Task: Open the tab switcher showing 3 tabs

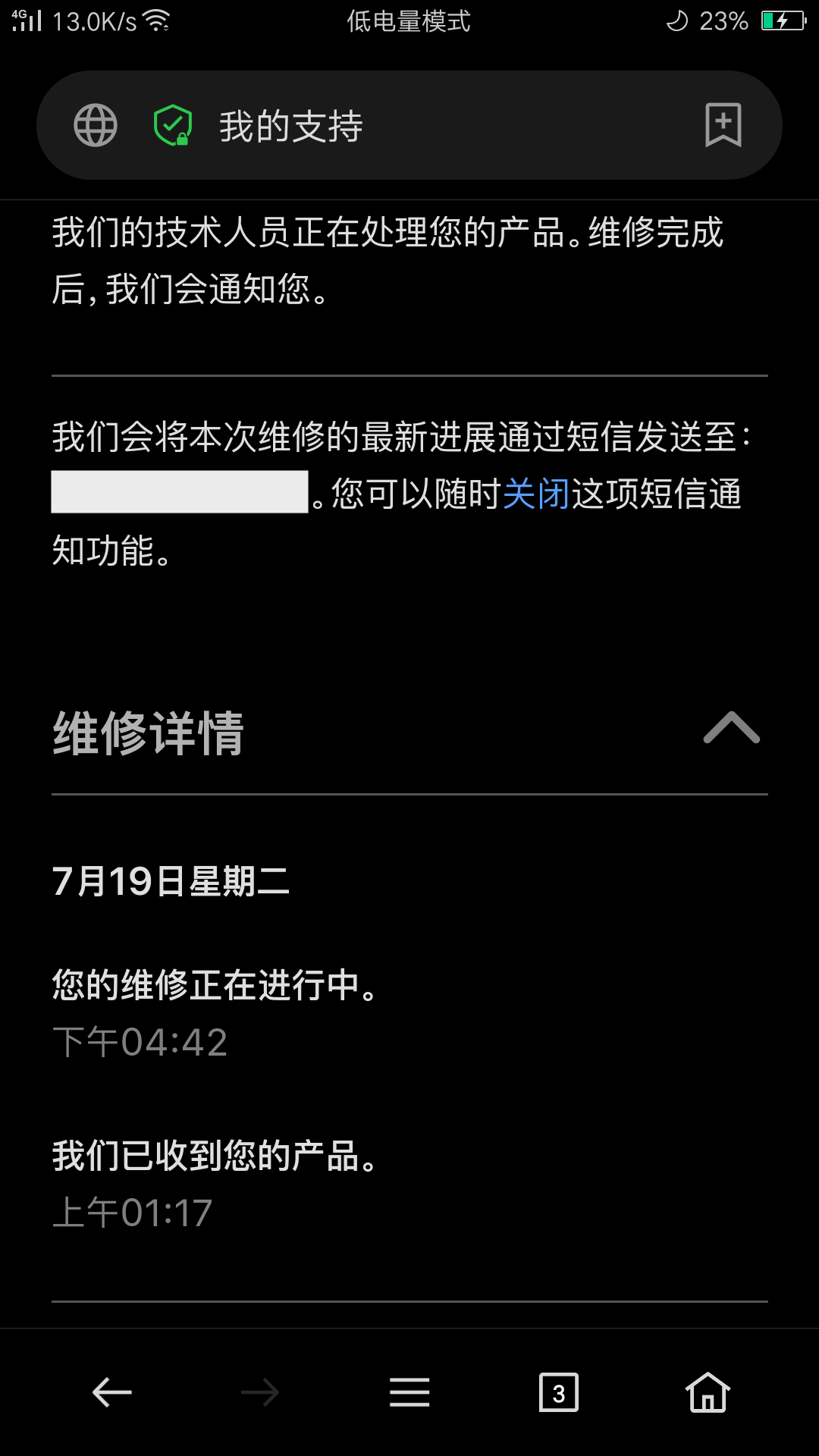Action: point(559,1392)
